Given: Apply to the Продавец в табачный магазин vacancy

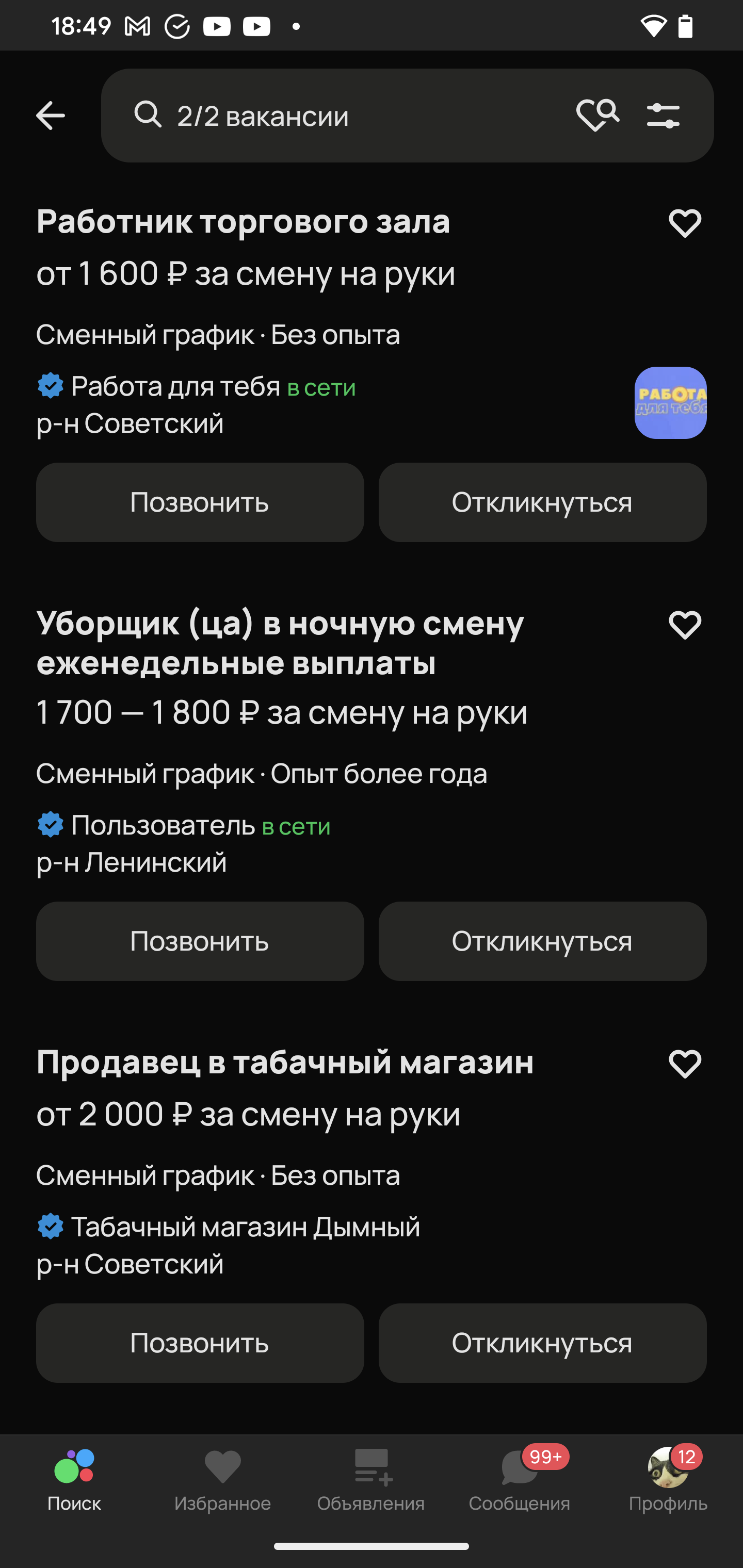Looking at the screenshot, I should (542, 1343).
